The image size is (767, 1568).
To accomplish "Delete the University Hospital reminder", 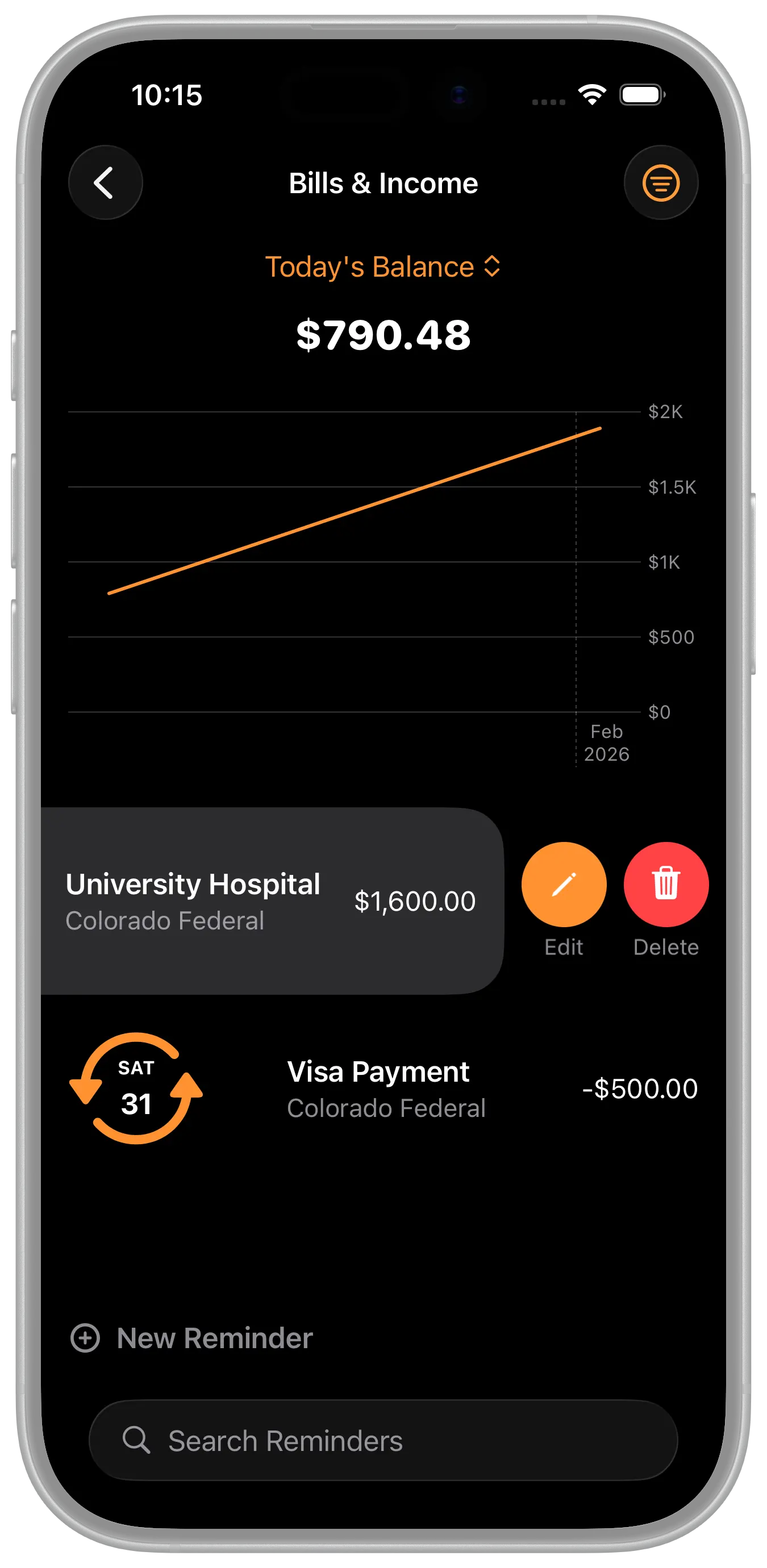I will coord(665,885).
